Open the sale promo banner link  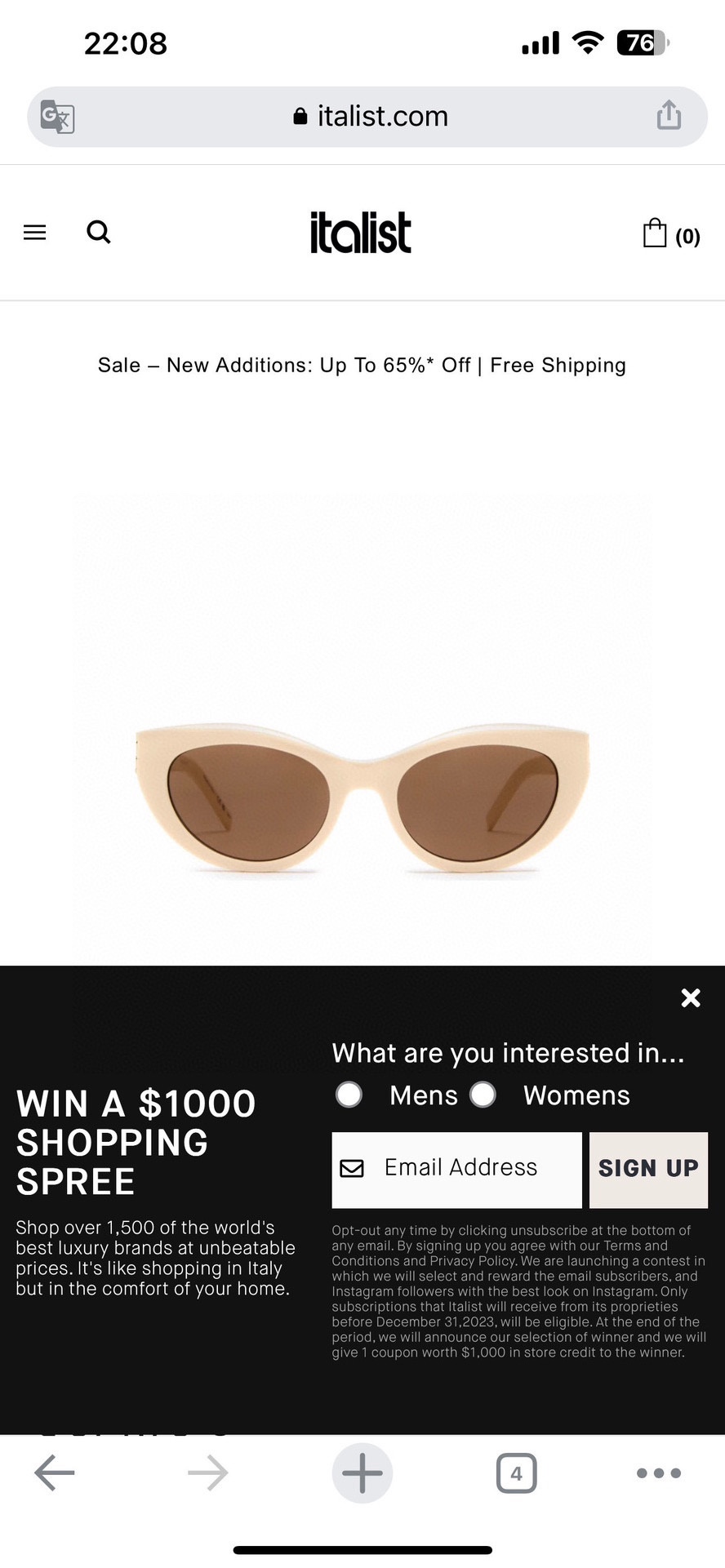point(362,365)
